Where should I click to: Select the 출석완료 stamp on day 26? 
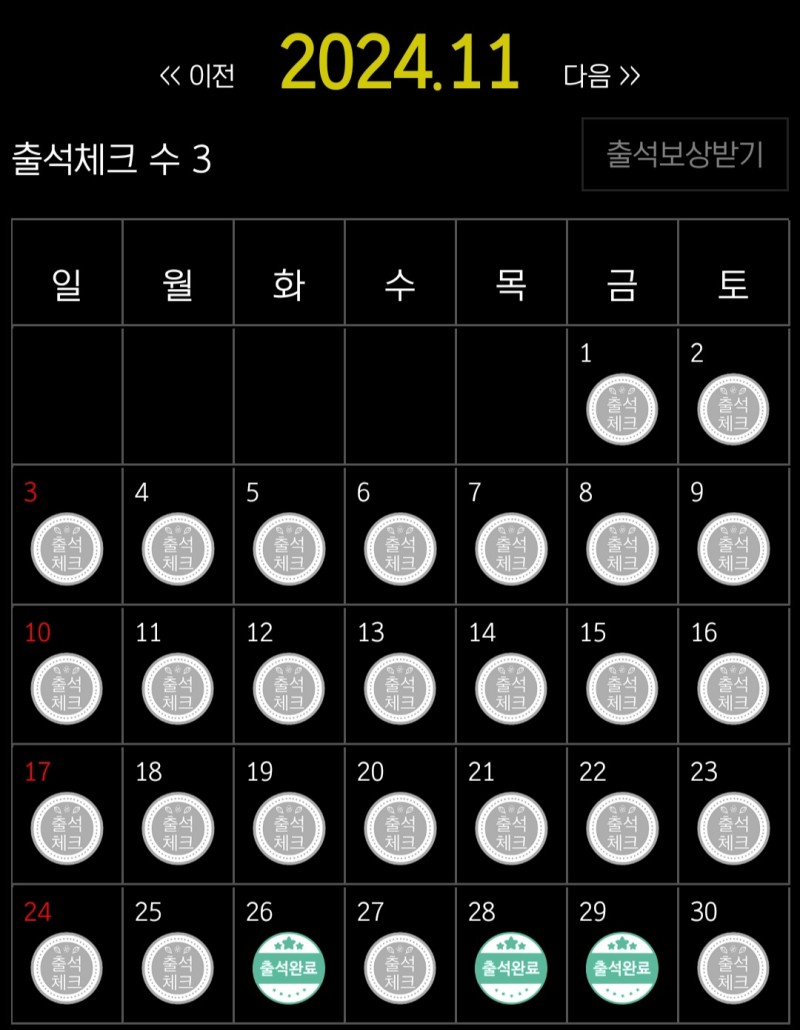[x=289, y=970]
